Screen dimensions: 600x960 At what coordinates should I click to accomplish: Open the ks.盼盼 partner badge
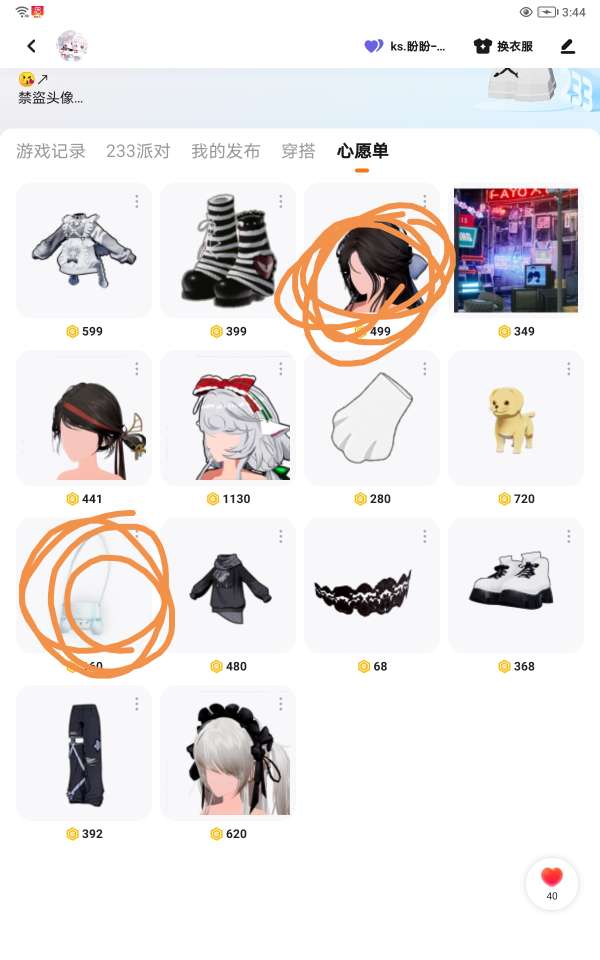pos(405,46)
